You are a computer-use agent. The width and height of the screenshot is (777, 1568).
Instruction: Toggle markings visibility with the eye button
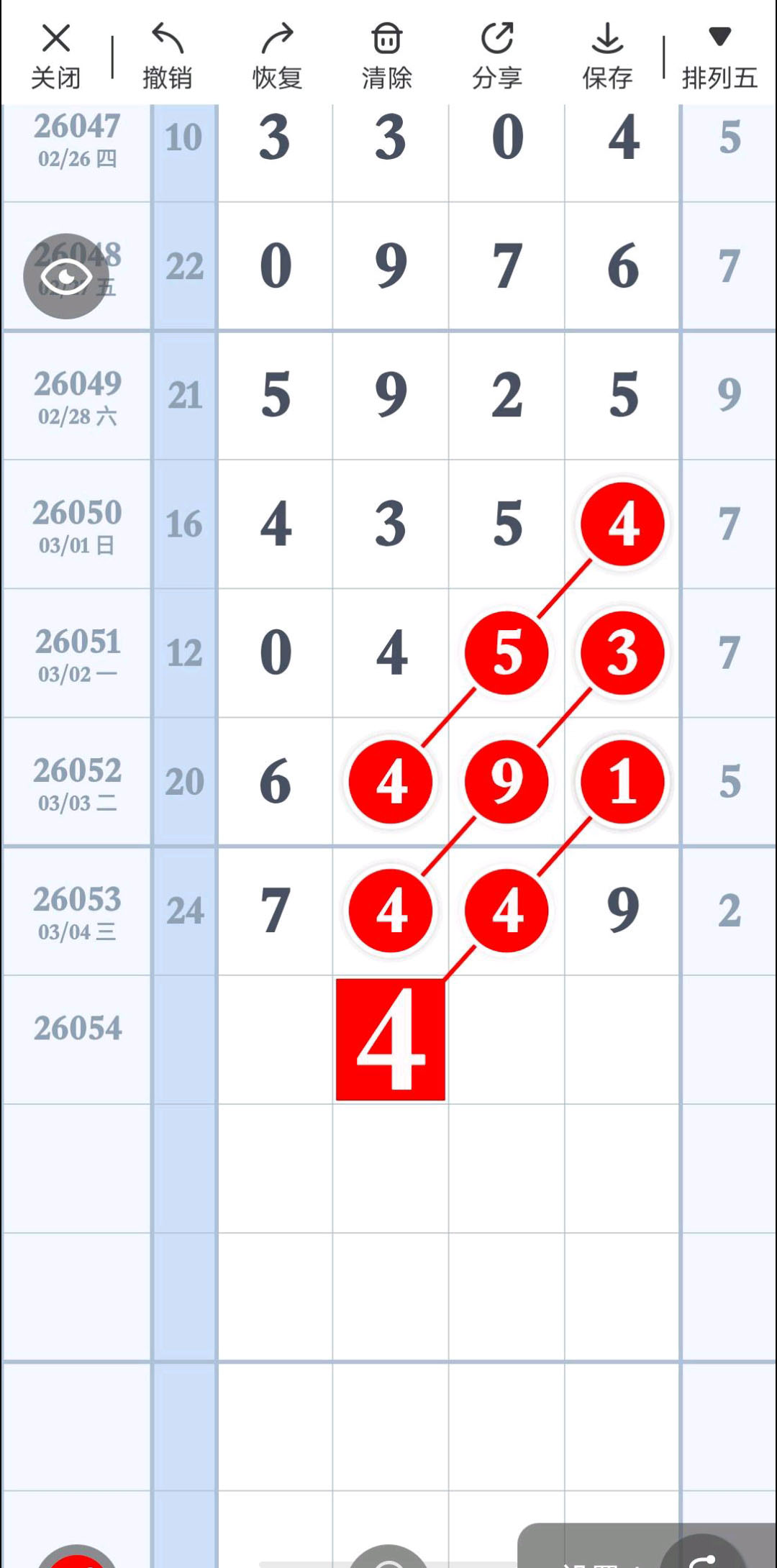65,276
